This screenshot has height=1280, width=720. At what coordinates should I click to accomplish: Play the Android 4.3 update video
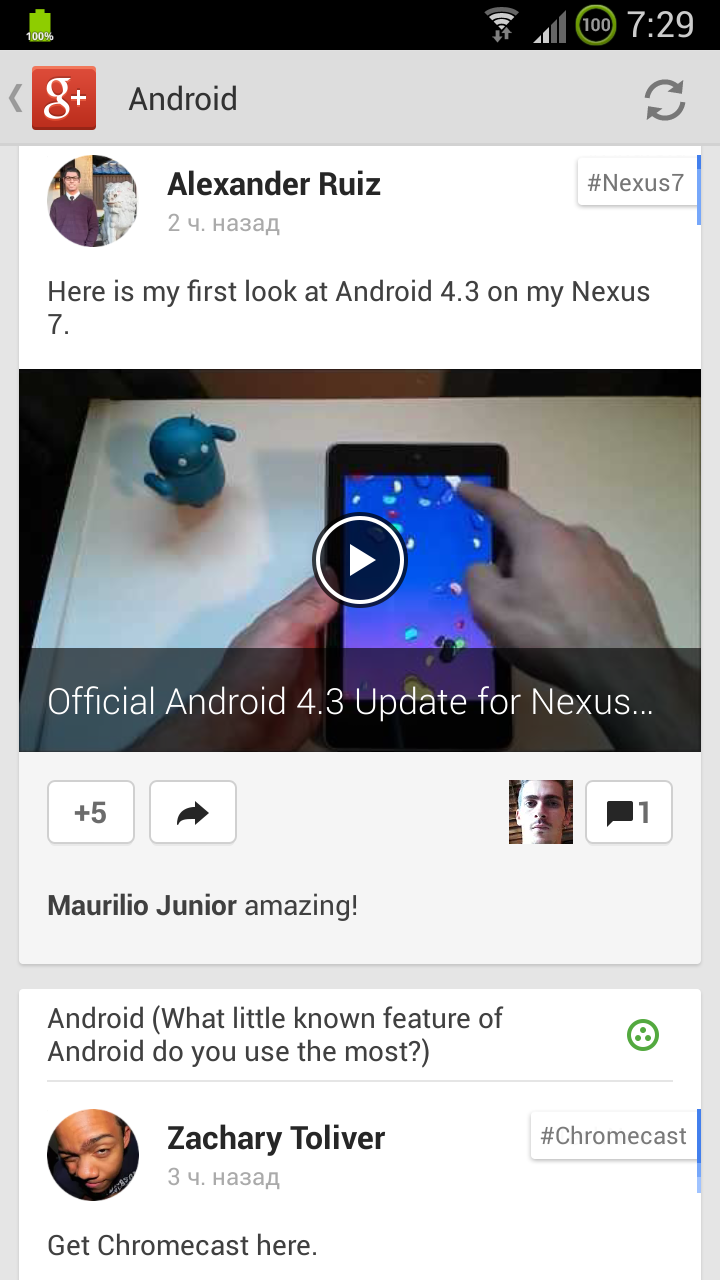coord(359,560)
